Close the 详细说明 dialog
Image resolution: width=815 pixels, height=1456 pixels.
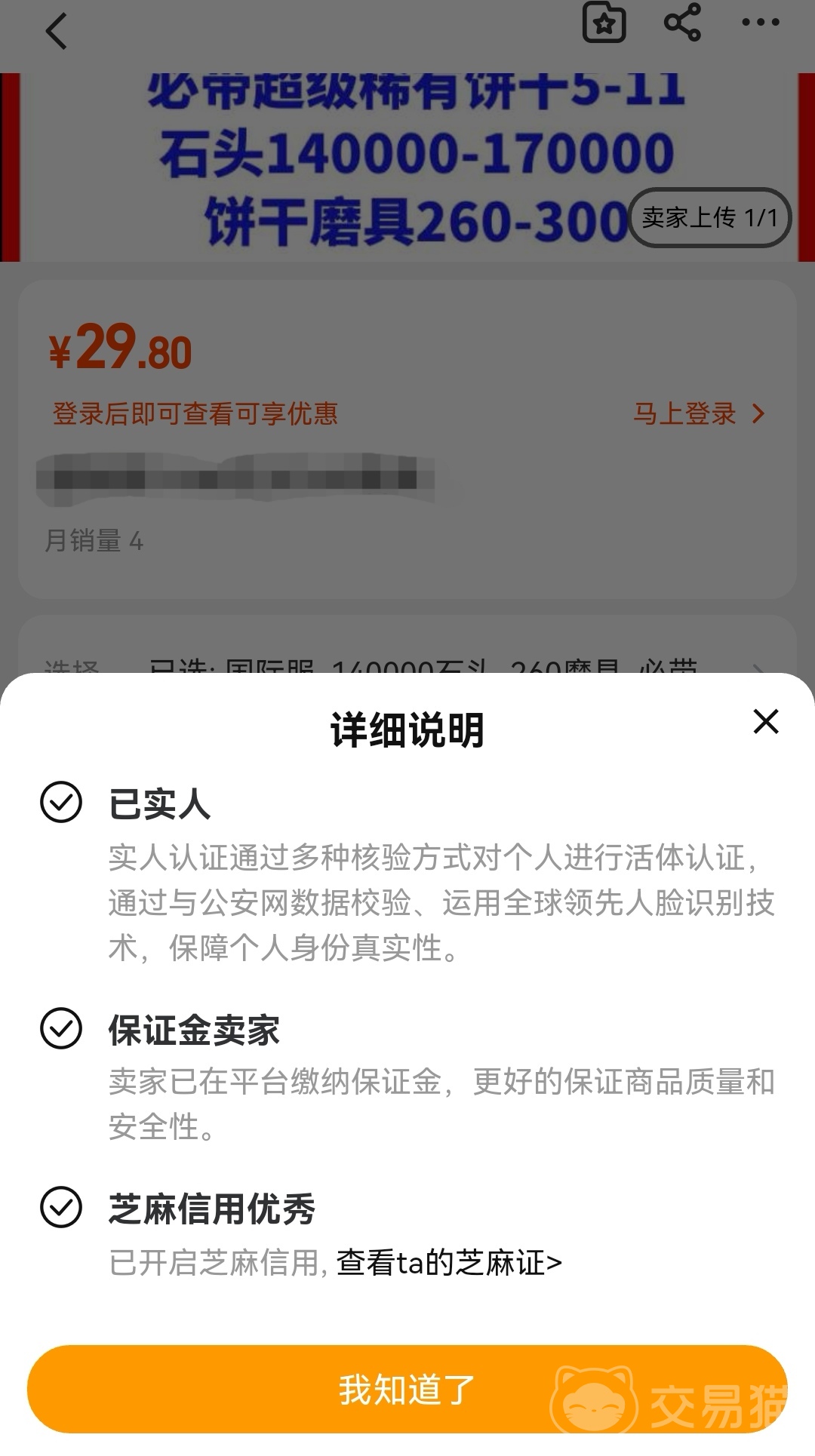coord(765,722)
